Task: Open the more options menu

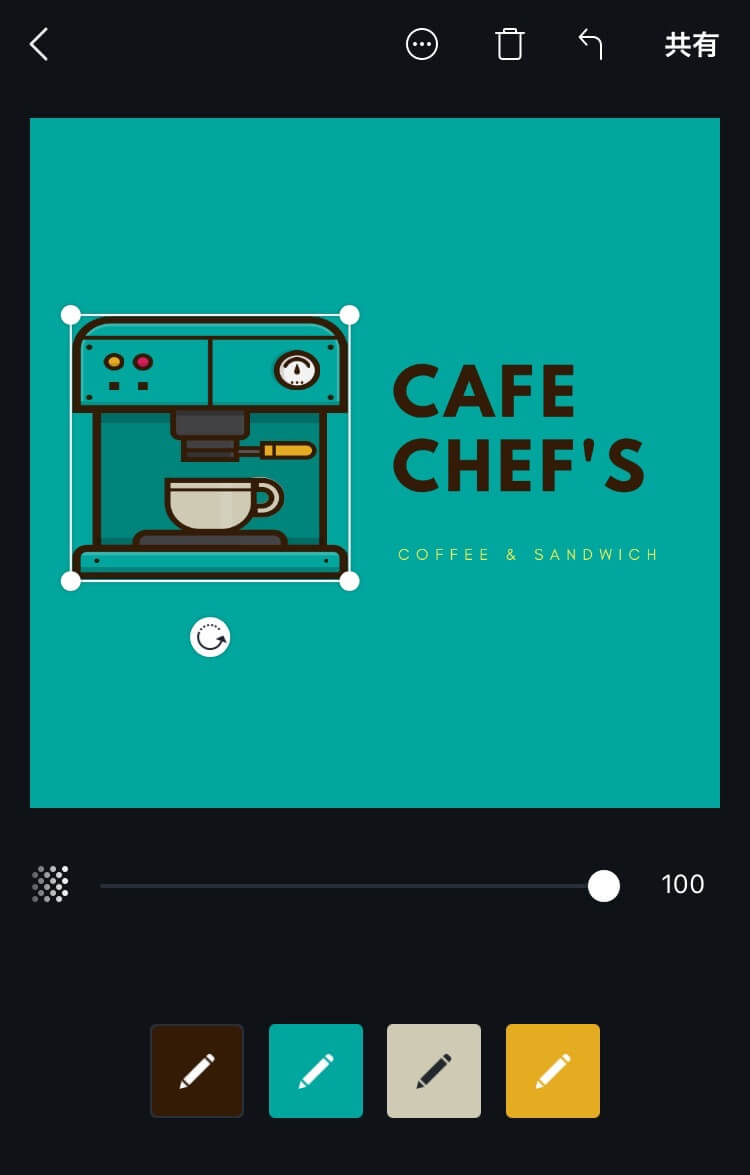Action: pyautogui.click(x=422, y=44)
